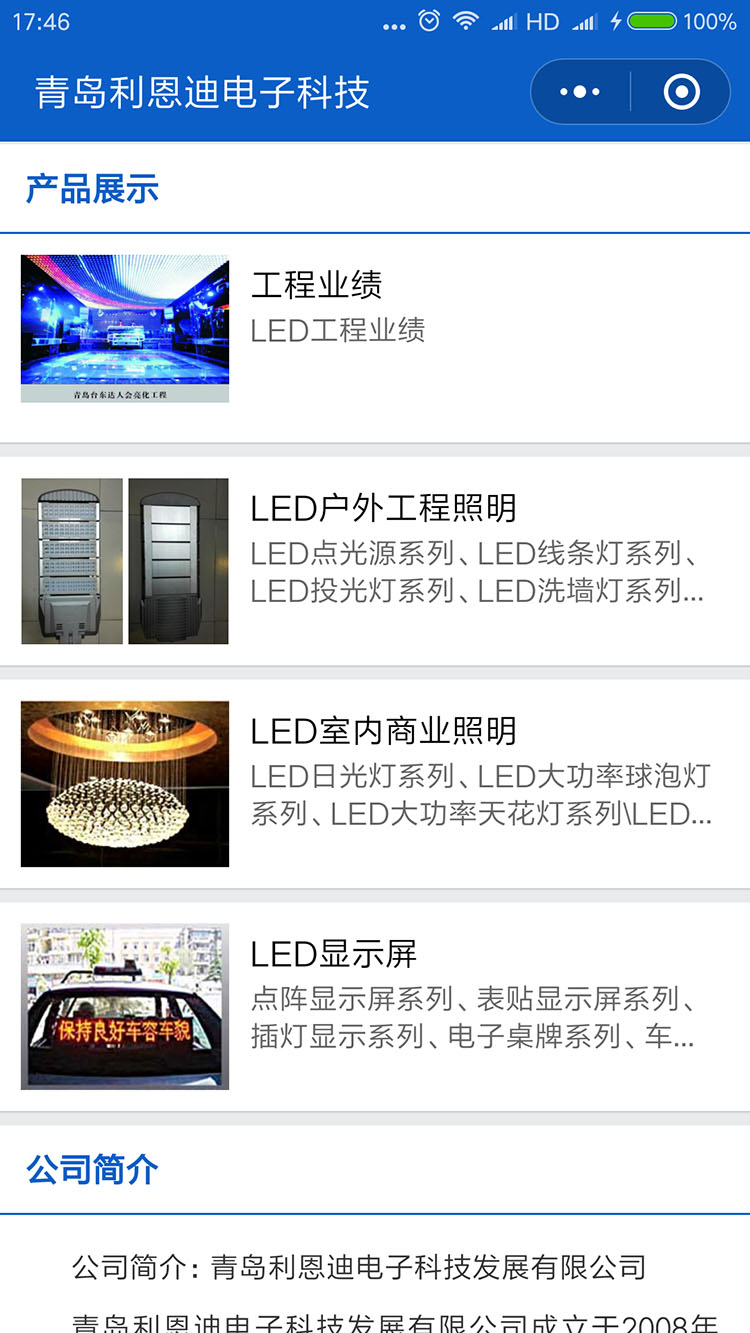Tap the HD indicator in the status bar
This screenshot has height=1333, width=750.
click(545, 19)
